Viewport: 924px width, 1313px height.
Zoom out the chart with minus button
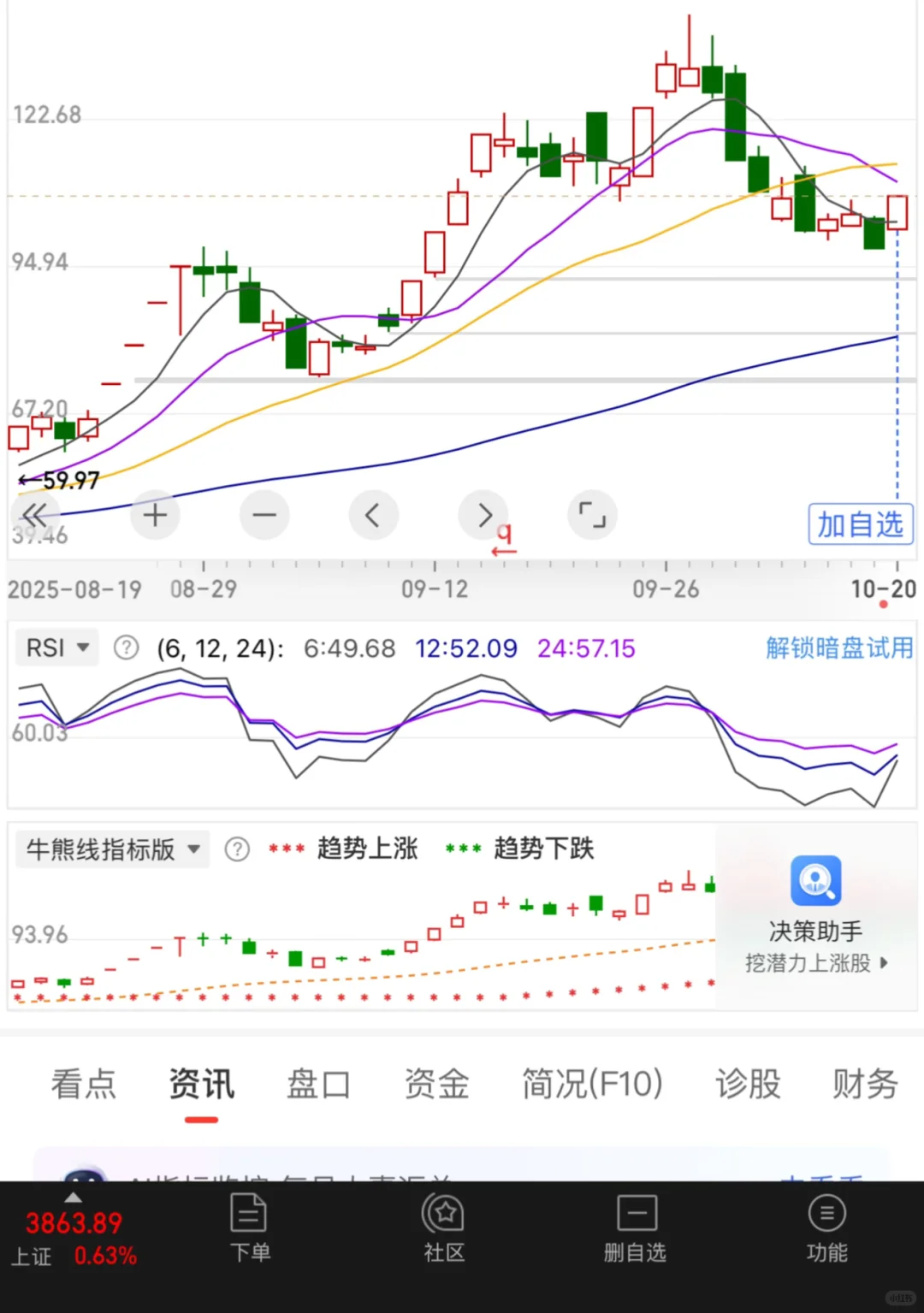coord(264,516)
